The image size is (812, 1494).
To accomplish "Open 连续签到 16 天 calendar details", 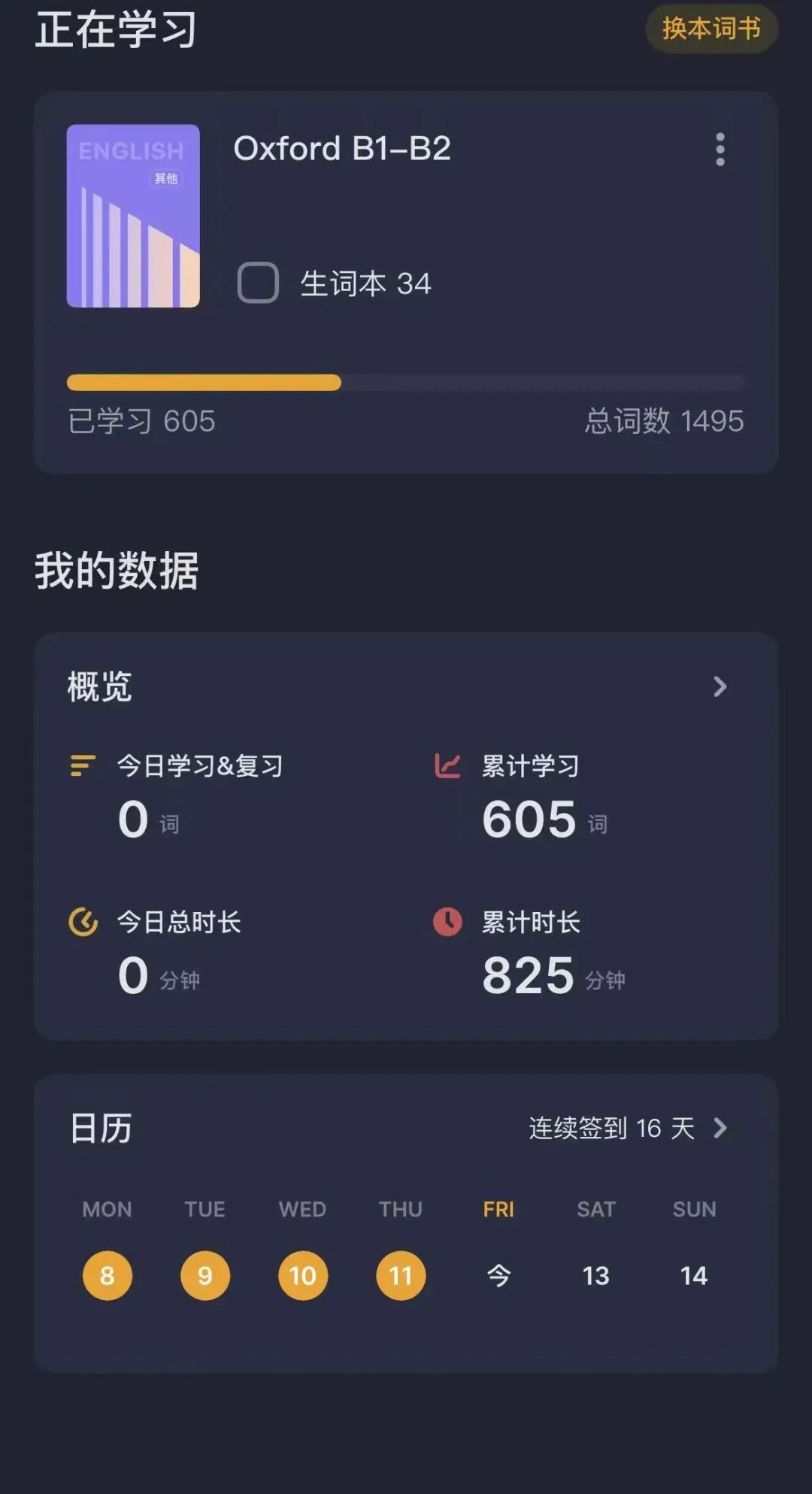I will point(629,1128).
